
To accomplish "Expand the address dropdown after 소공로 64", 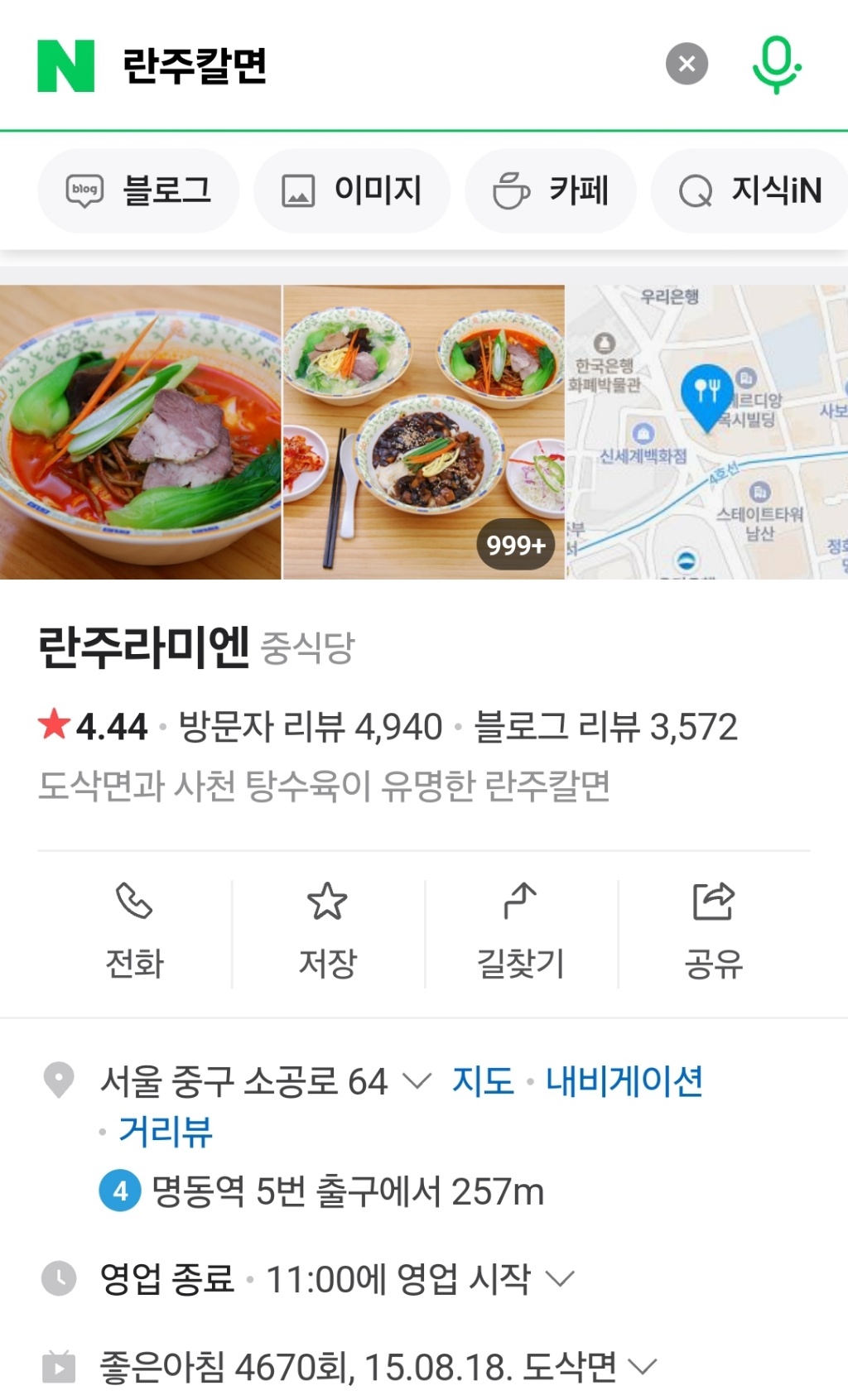I will (417, 1080).
